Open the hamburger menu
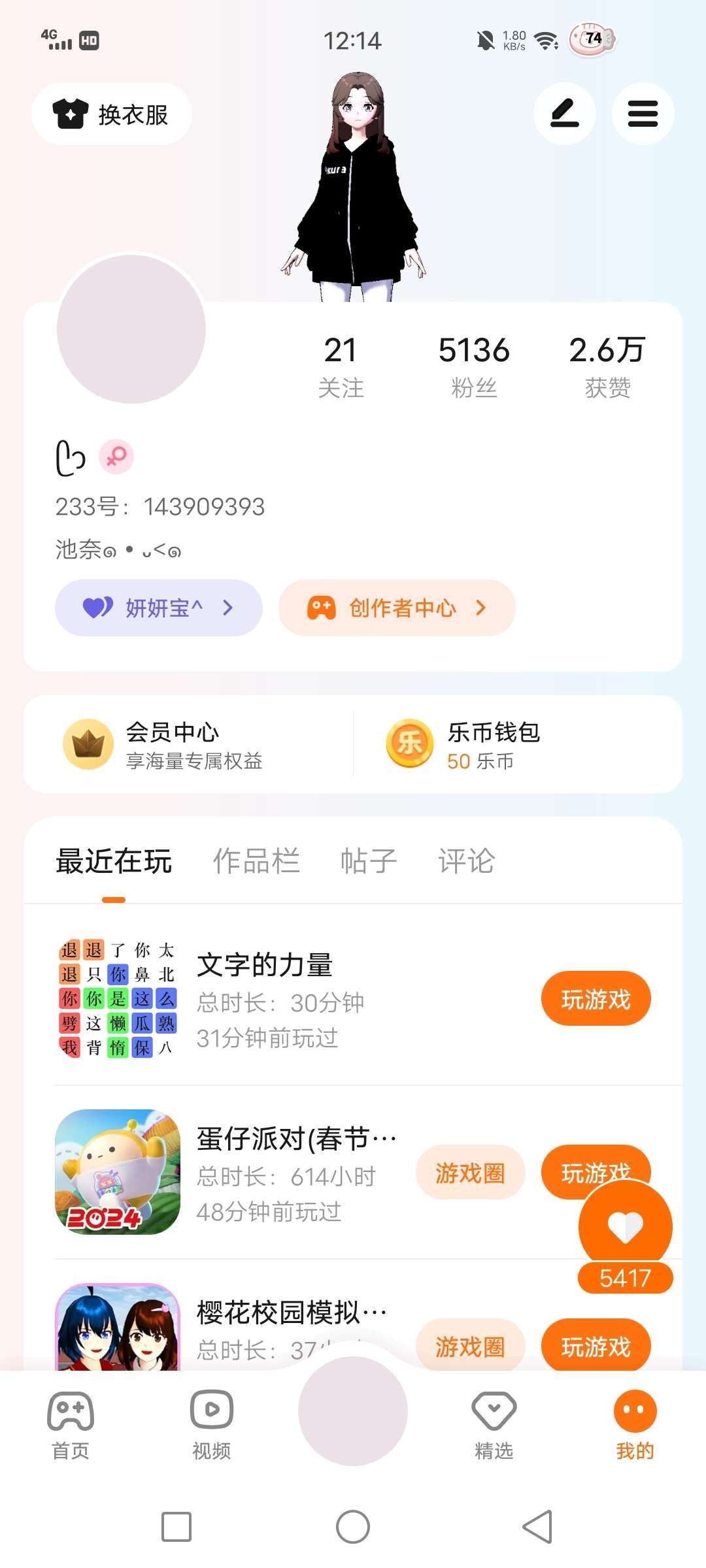 point(643,114)
